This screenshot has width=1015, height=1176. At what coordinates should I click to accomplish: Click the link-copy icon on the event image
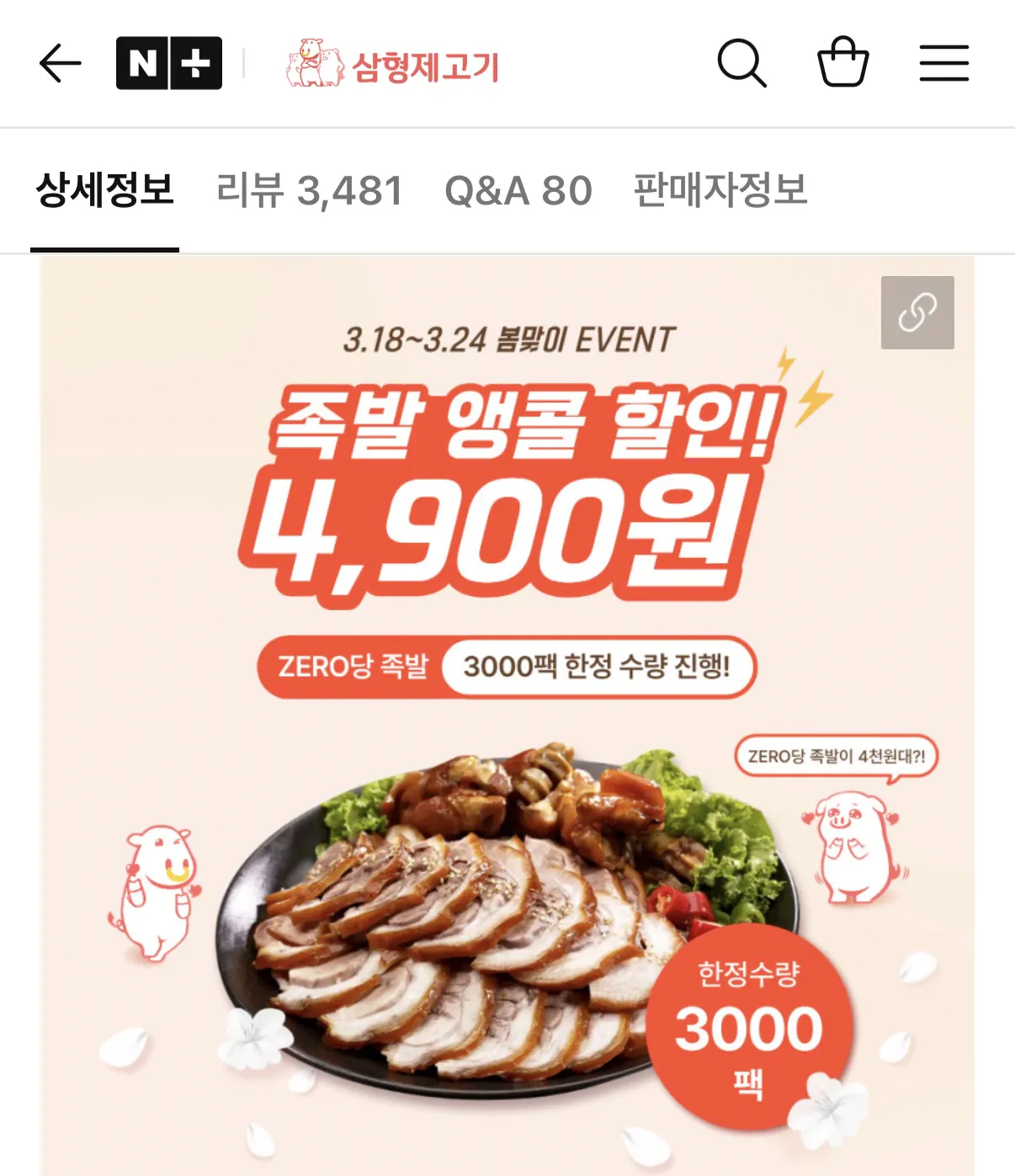point(917,311)
